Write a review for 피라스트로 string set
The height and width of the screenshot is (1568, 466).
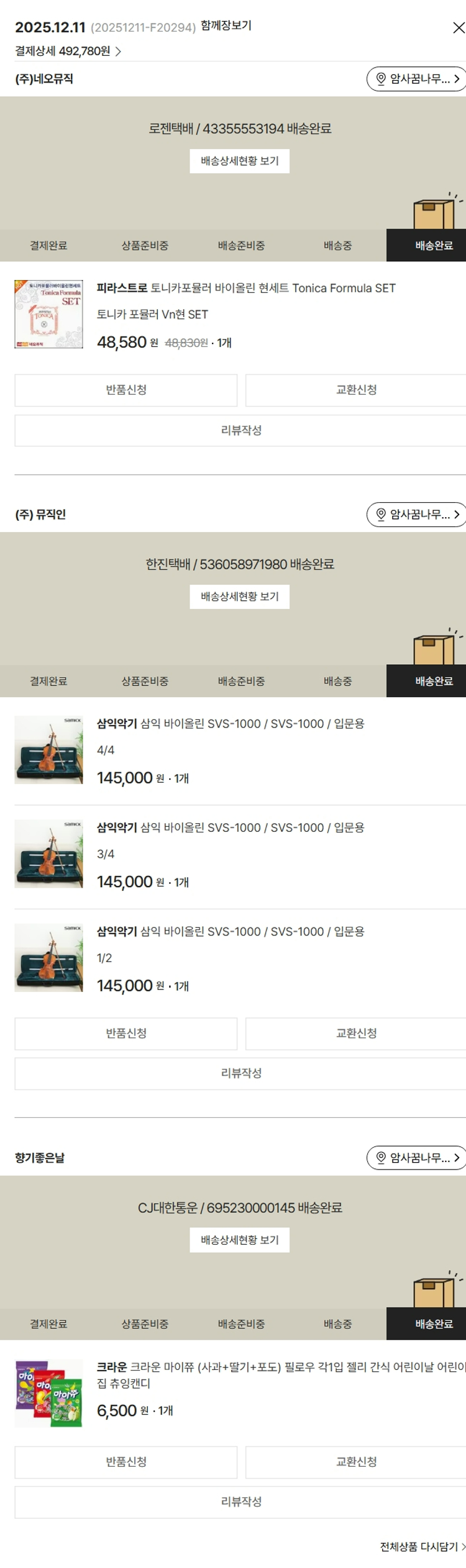[240, 430]
